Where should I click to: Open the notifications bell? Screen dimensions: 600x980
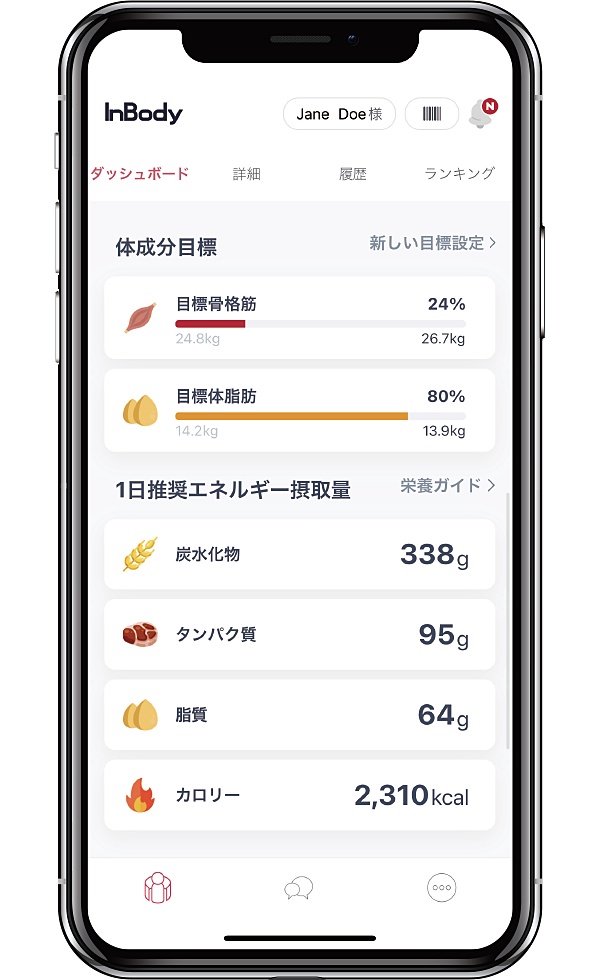482,114
